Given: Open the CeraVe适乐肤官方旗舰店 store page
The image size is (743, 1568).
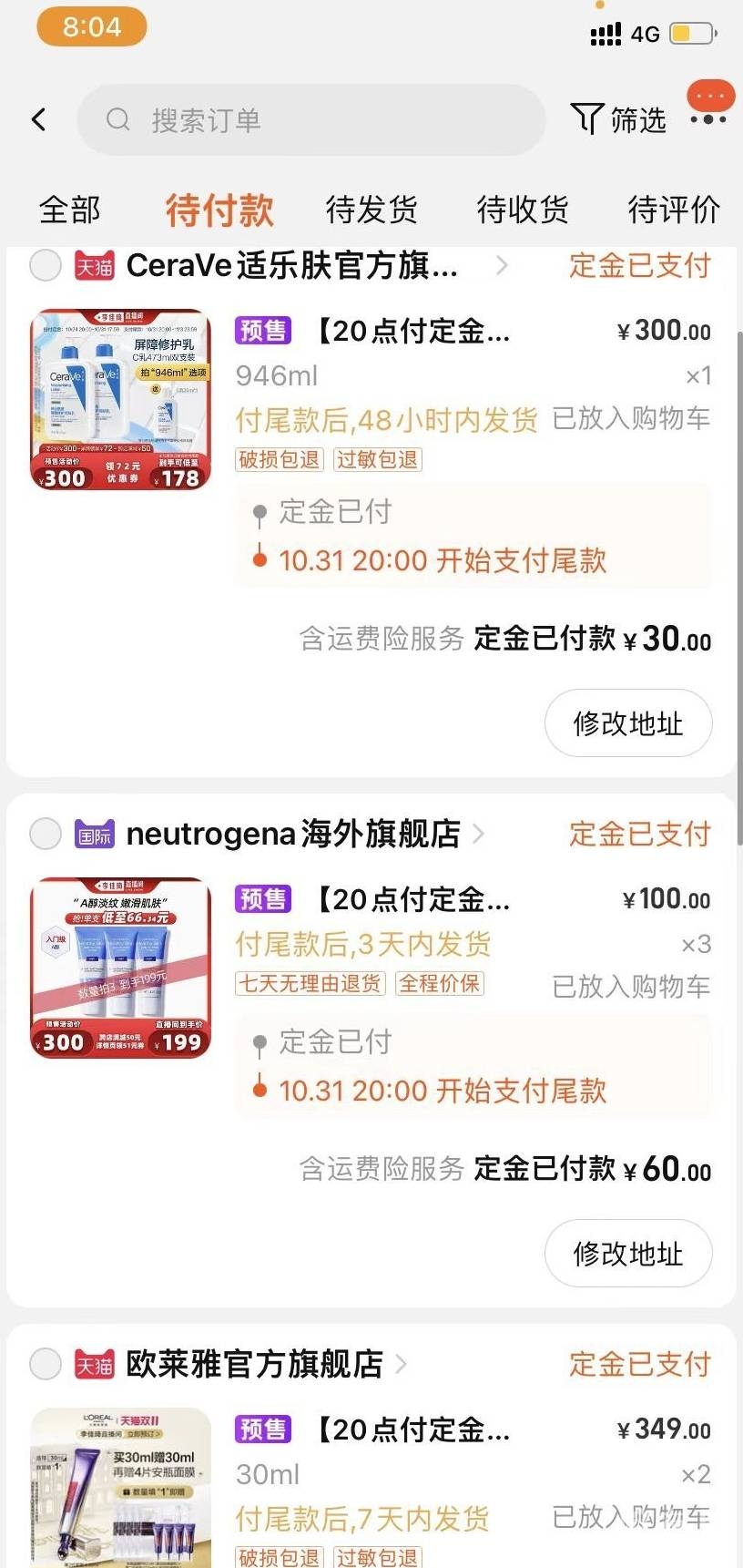Looking at the screenshot, I should (x=291, y=266).
